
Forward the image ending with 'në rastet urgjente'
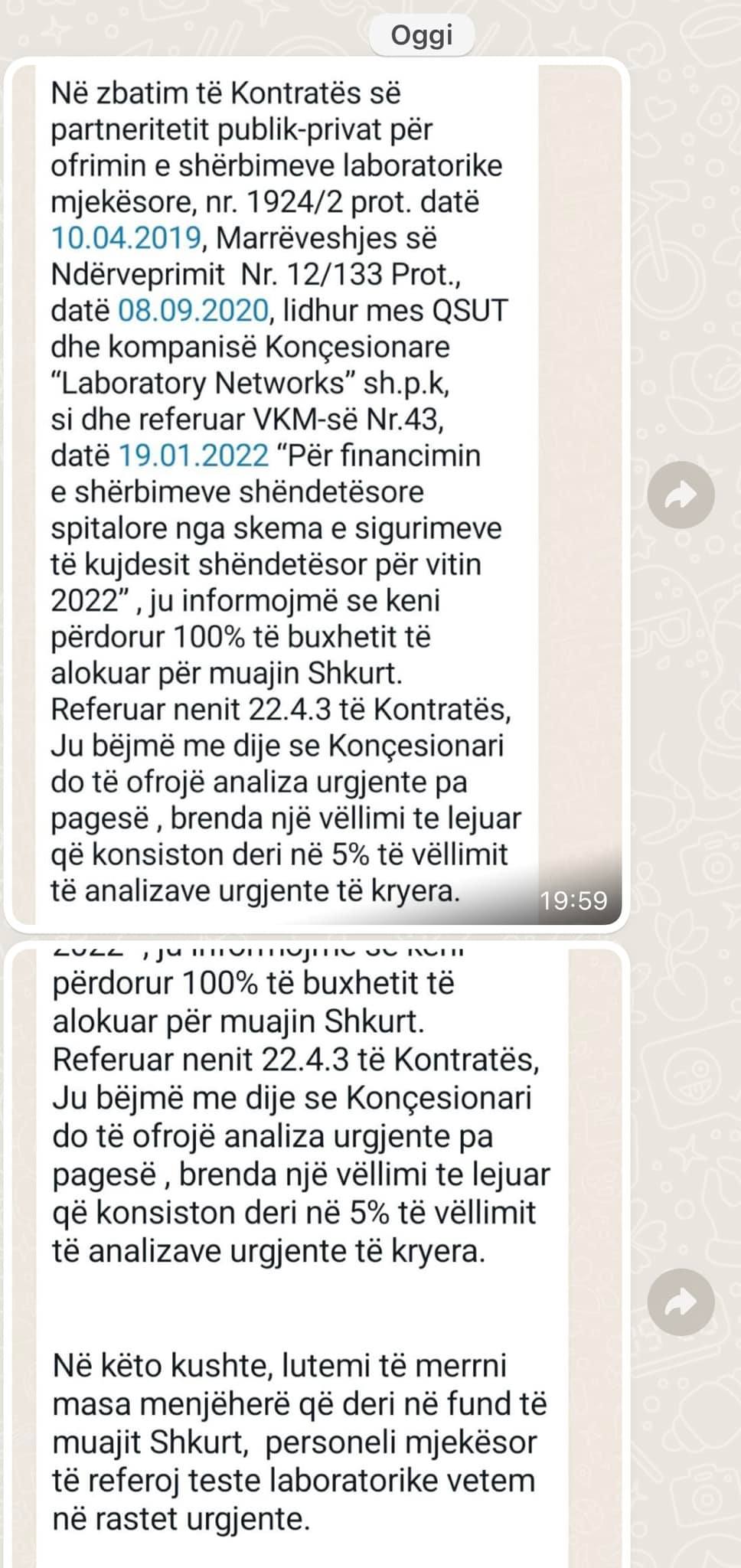point(681,1302)
